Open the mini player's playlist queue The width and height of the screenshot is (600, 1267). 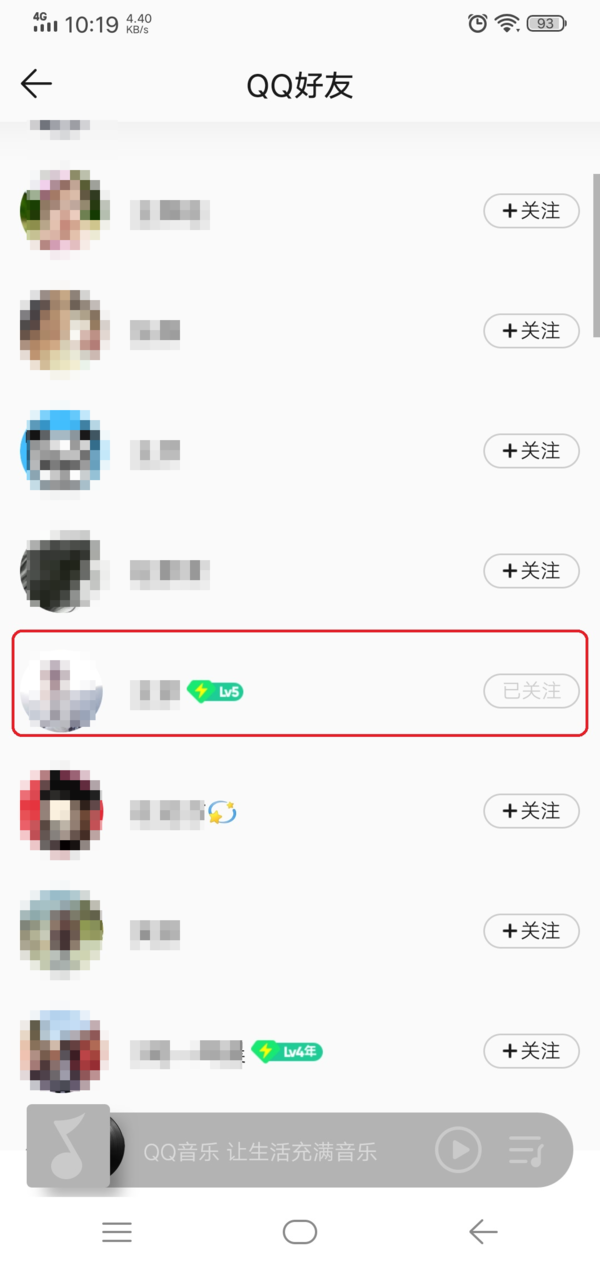tap(526, 1150)
